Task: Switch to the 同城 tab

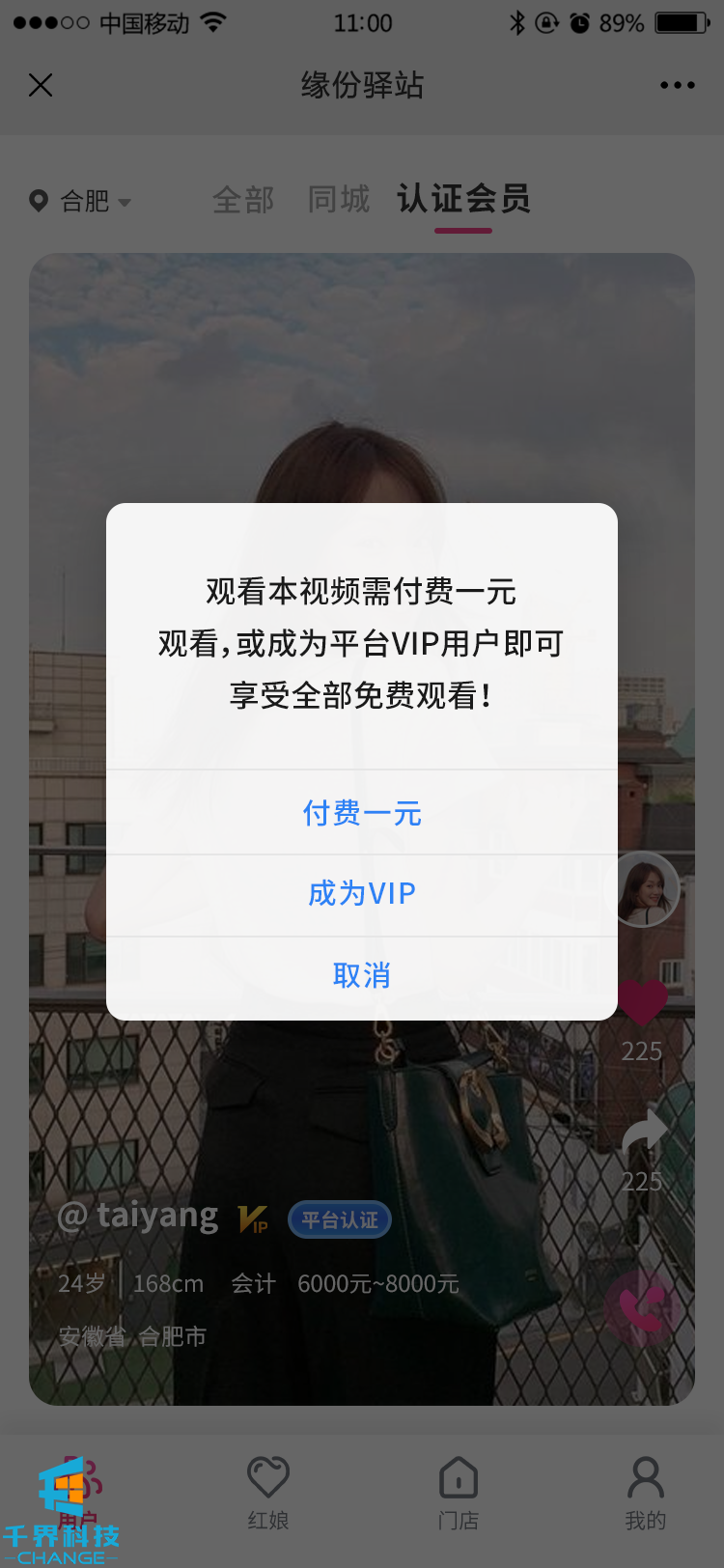Action: click(339, 200)
